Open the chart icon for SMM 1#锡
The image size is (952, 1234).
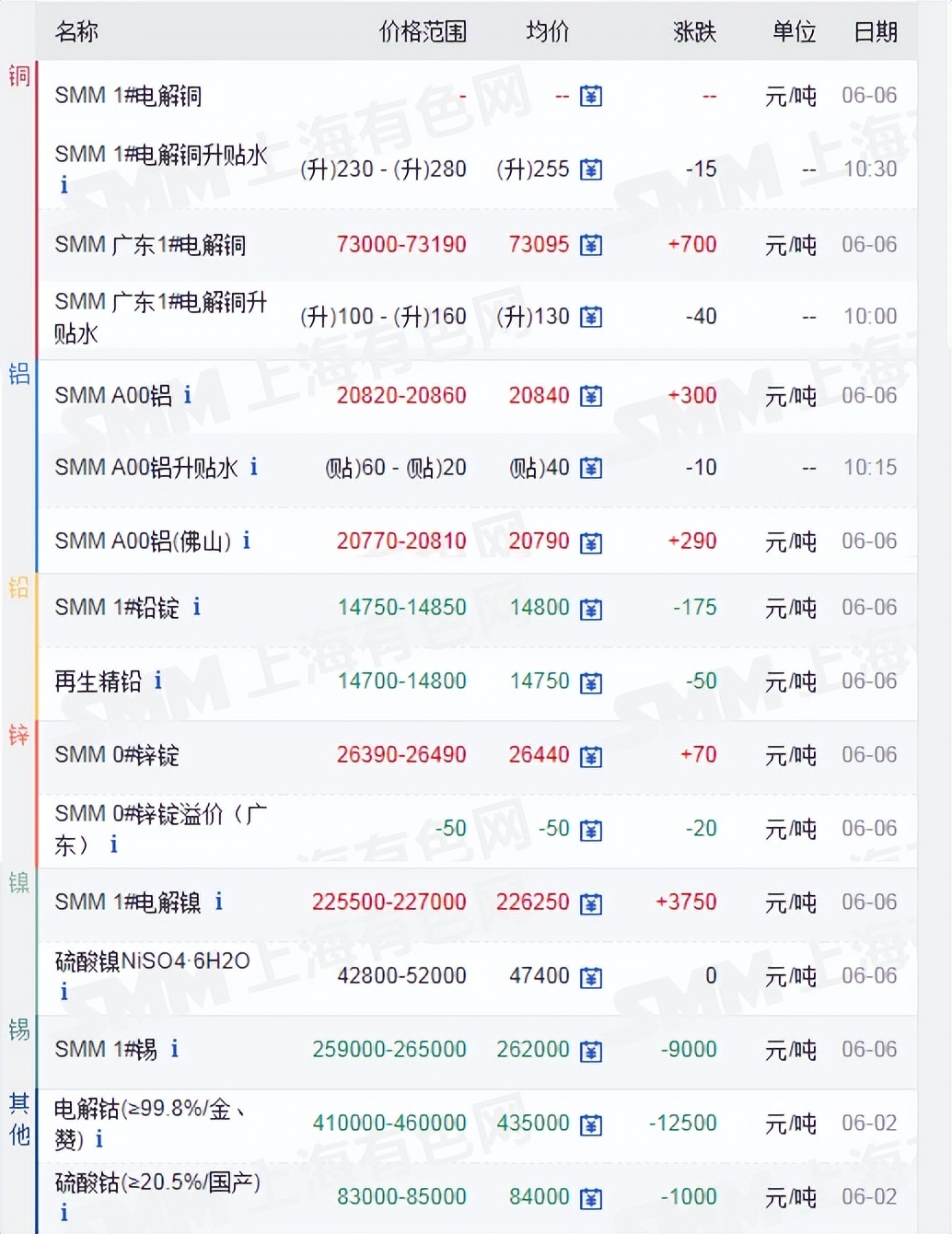coord(590,1050)
